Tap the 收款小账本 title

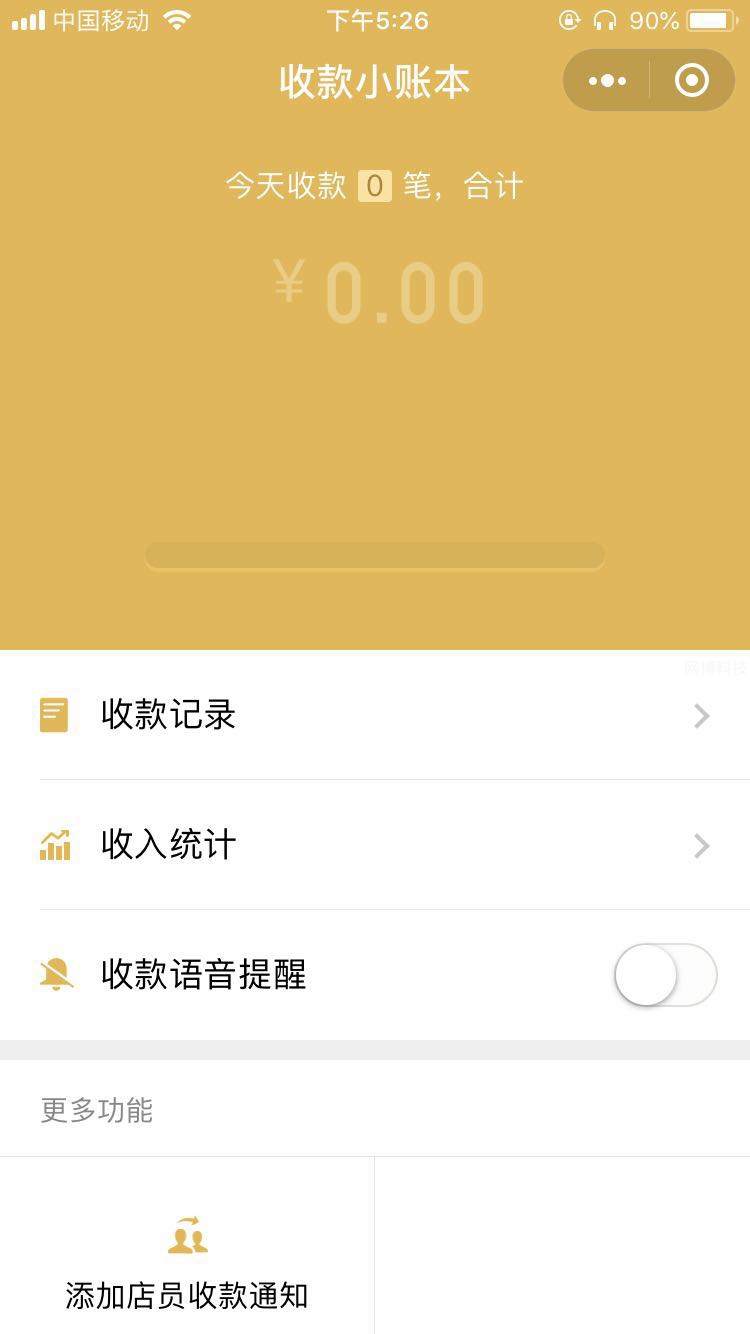(375, 82)
